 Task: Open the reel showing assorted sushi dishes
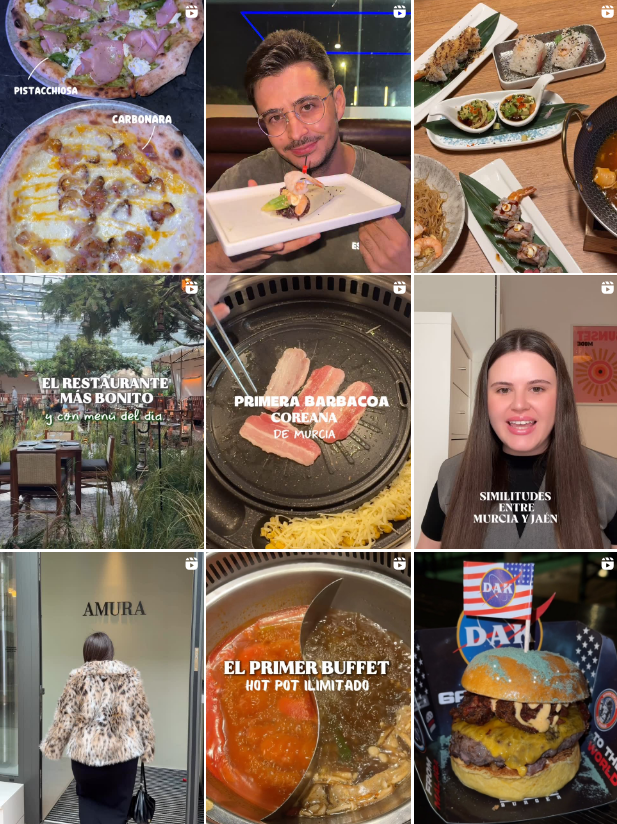pyautogui.click(x=515, y=136)
